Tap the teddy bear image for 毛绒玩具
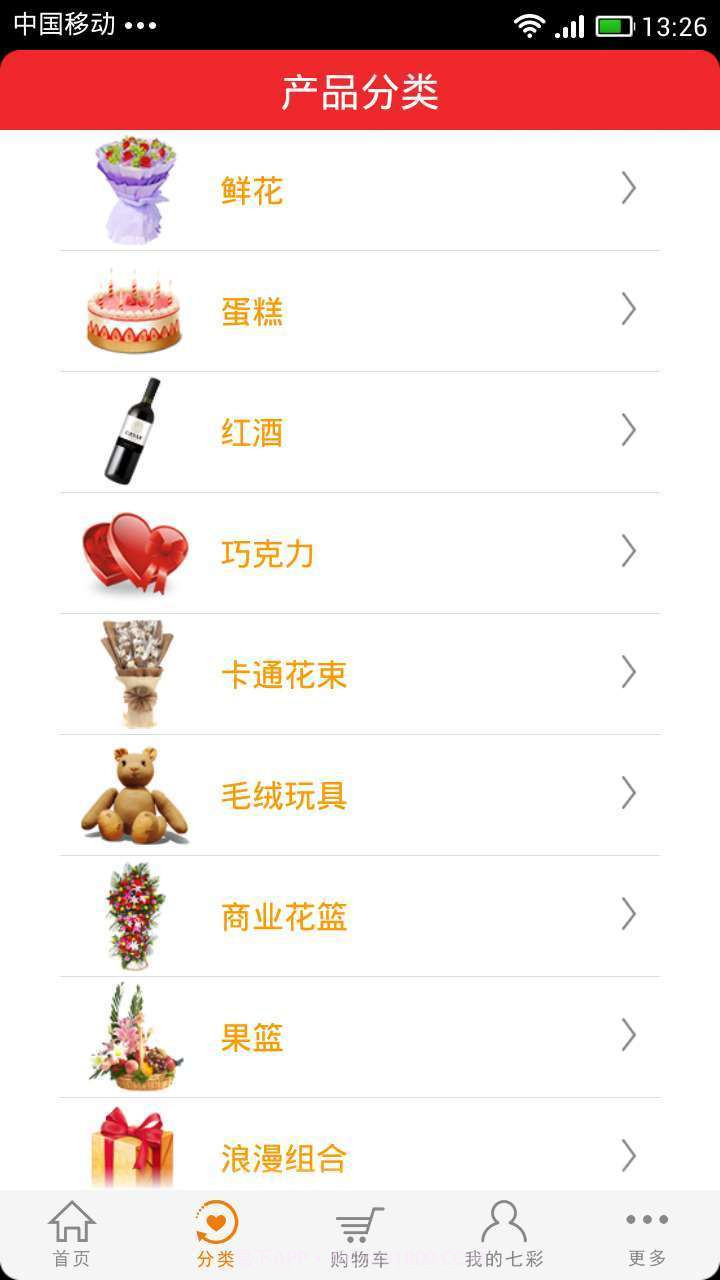720x1280 pixels. (x=133, y=793)
